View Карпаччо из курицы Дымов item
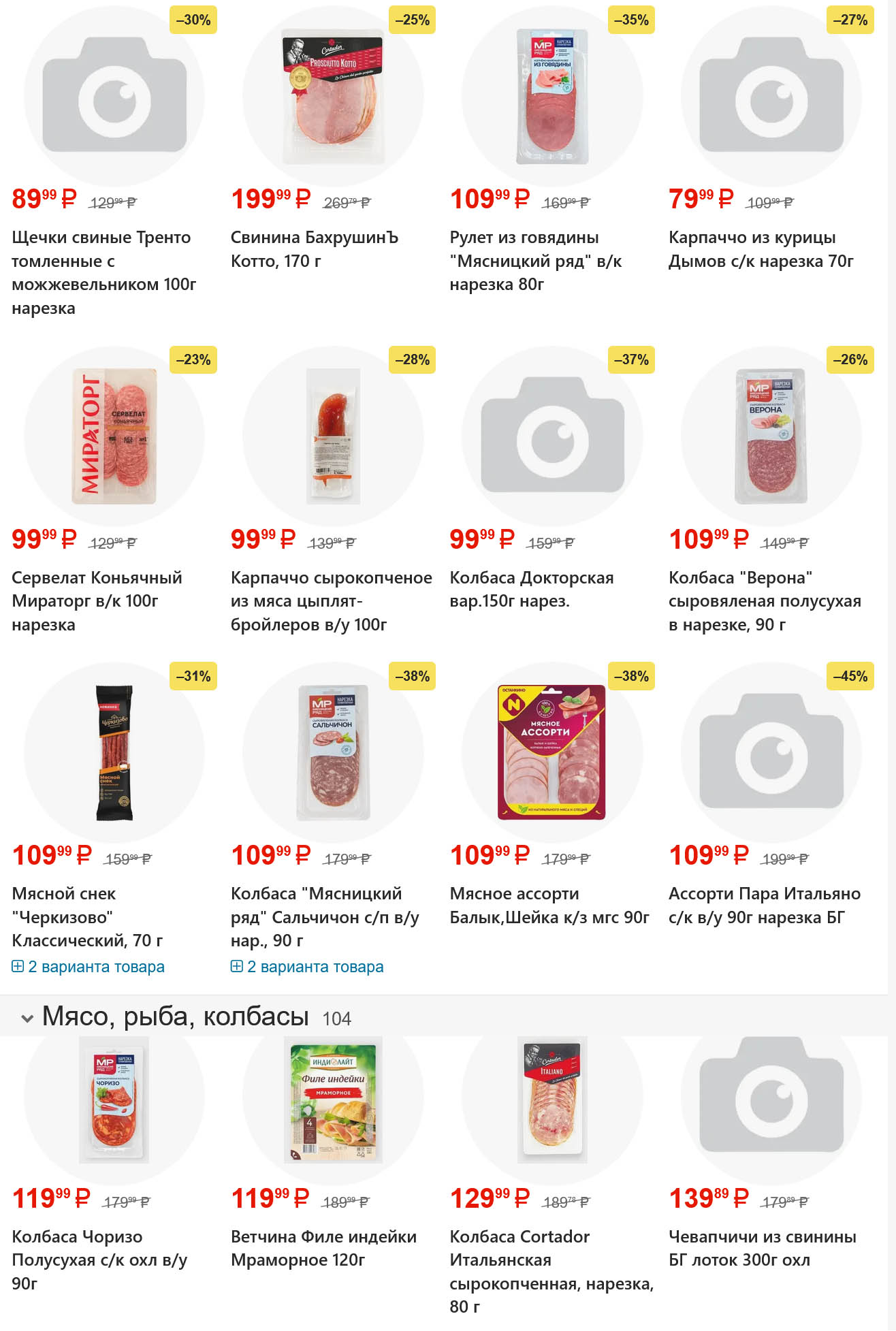 (x=761, y=249)
